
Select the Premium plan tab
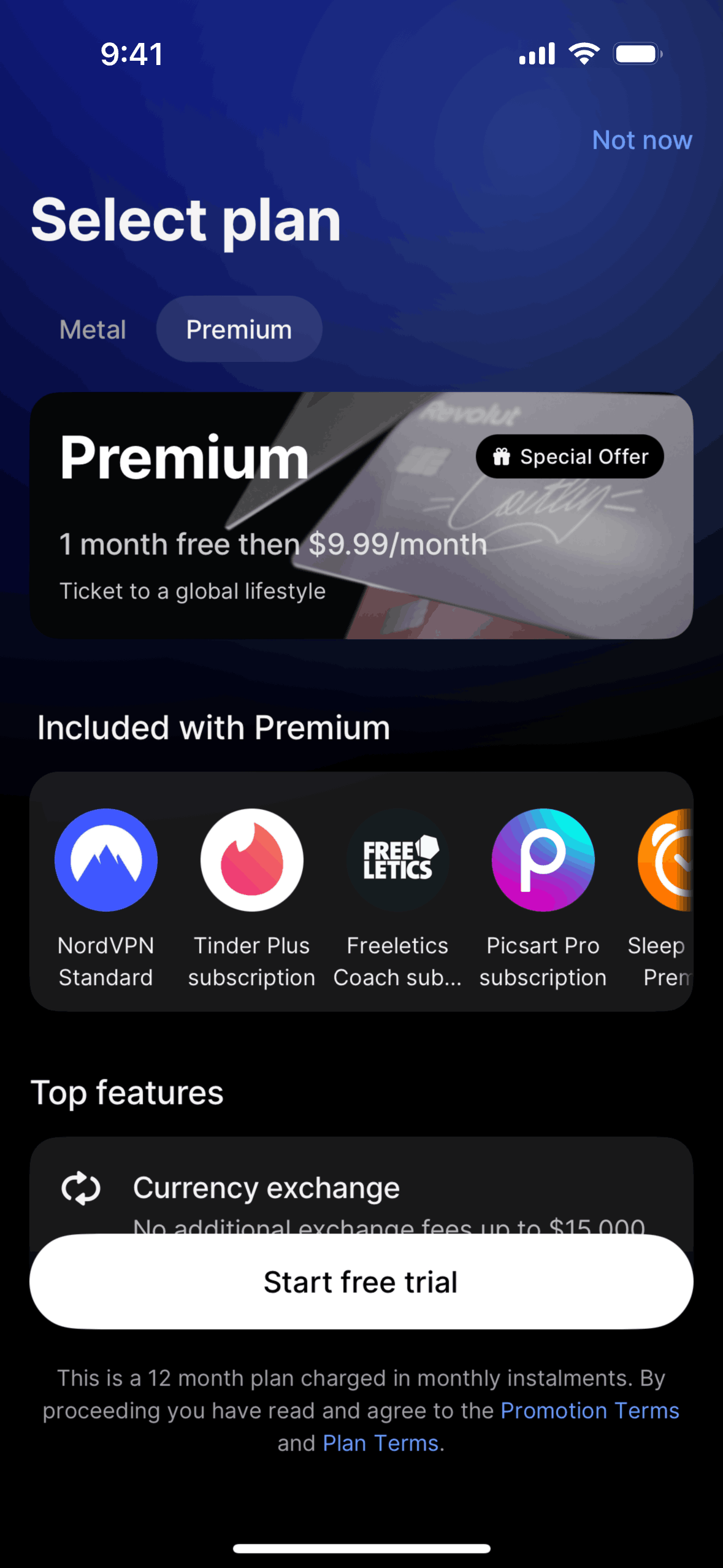point(239,329)
